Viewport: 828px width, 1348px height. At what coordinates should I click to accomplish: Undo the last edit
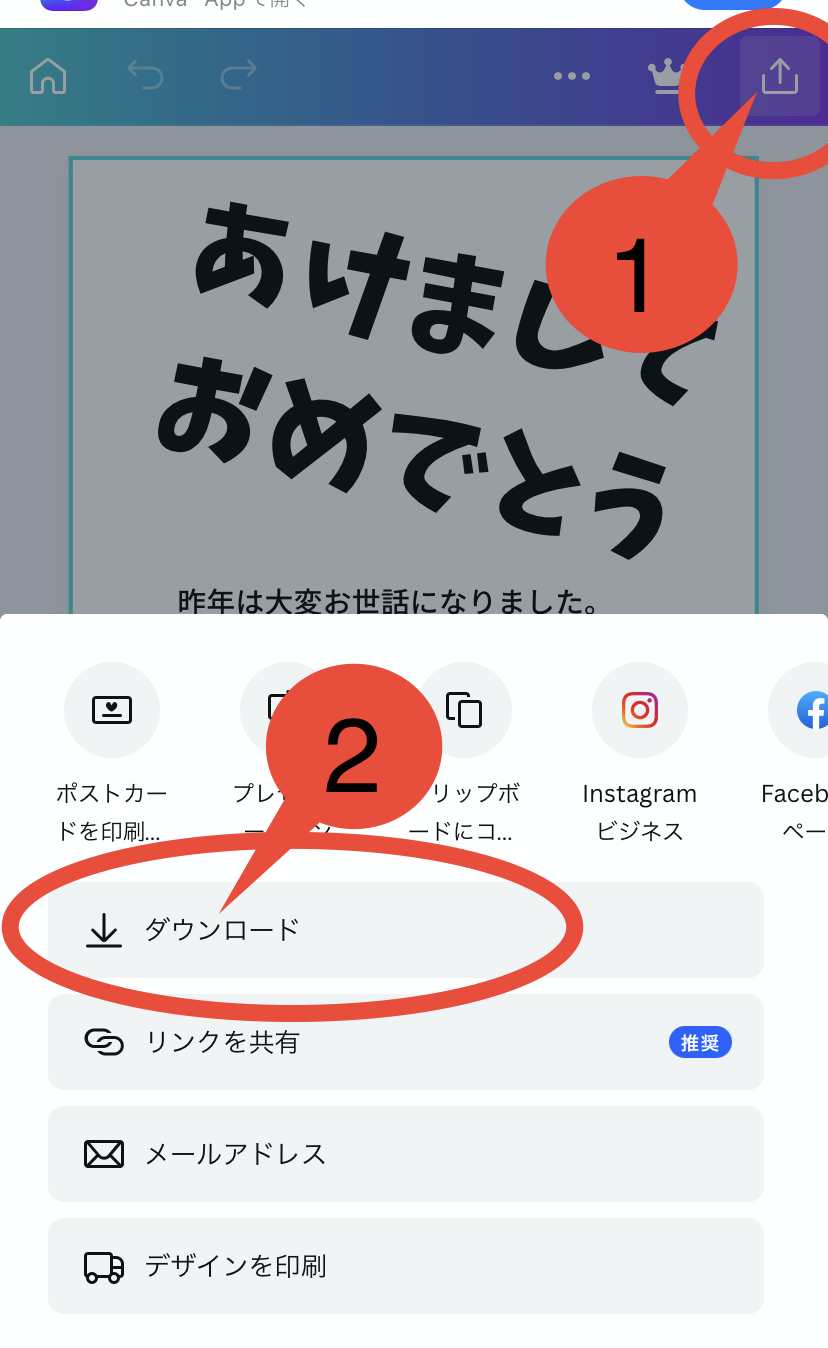146,76
